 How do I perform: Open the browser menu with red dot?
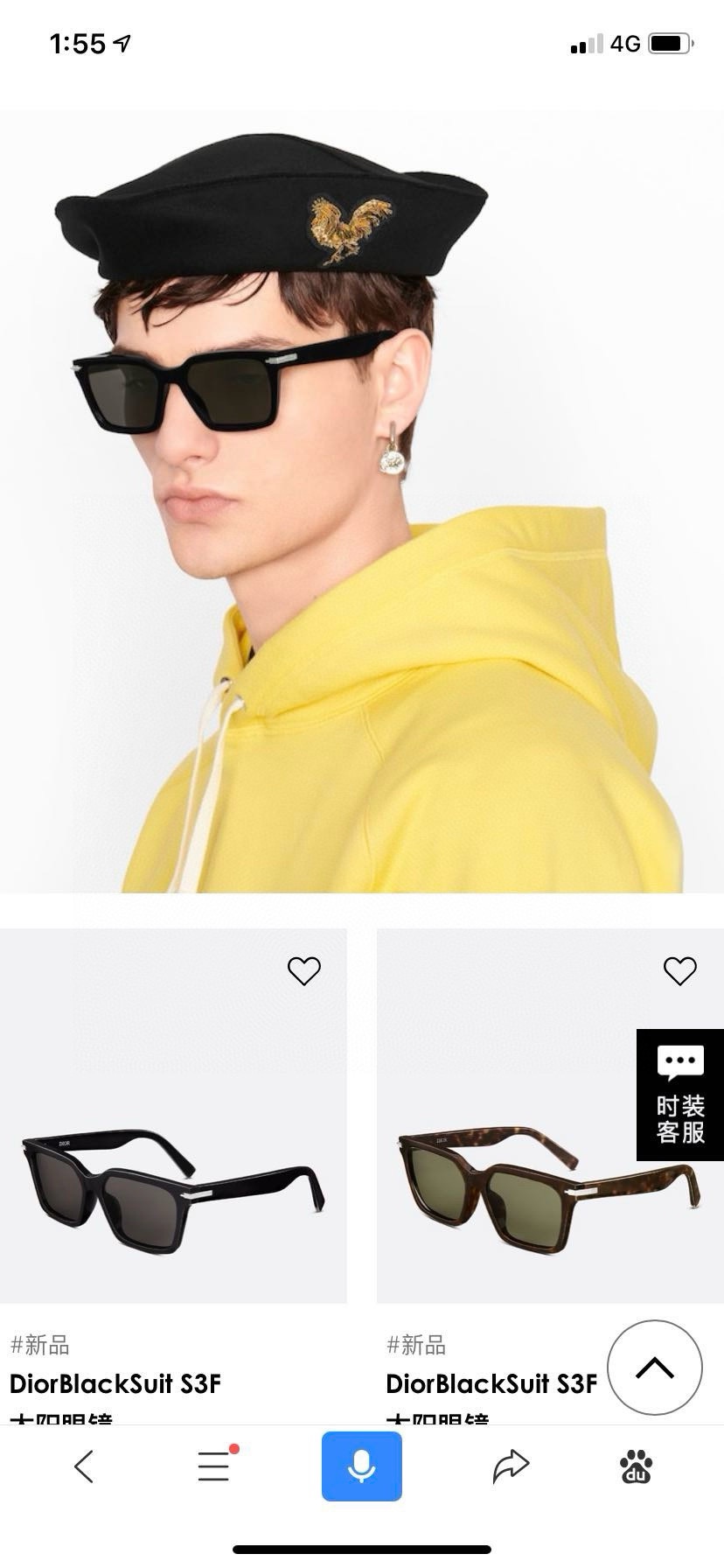[216, 1465]
